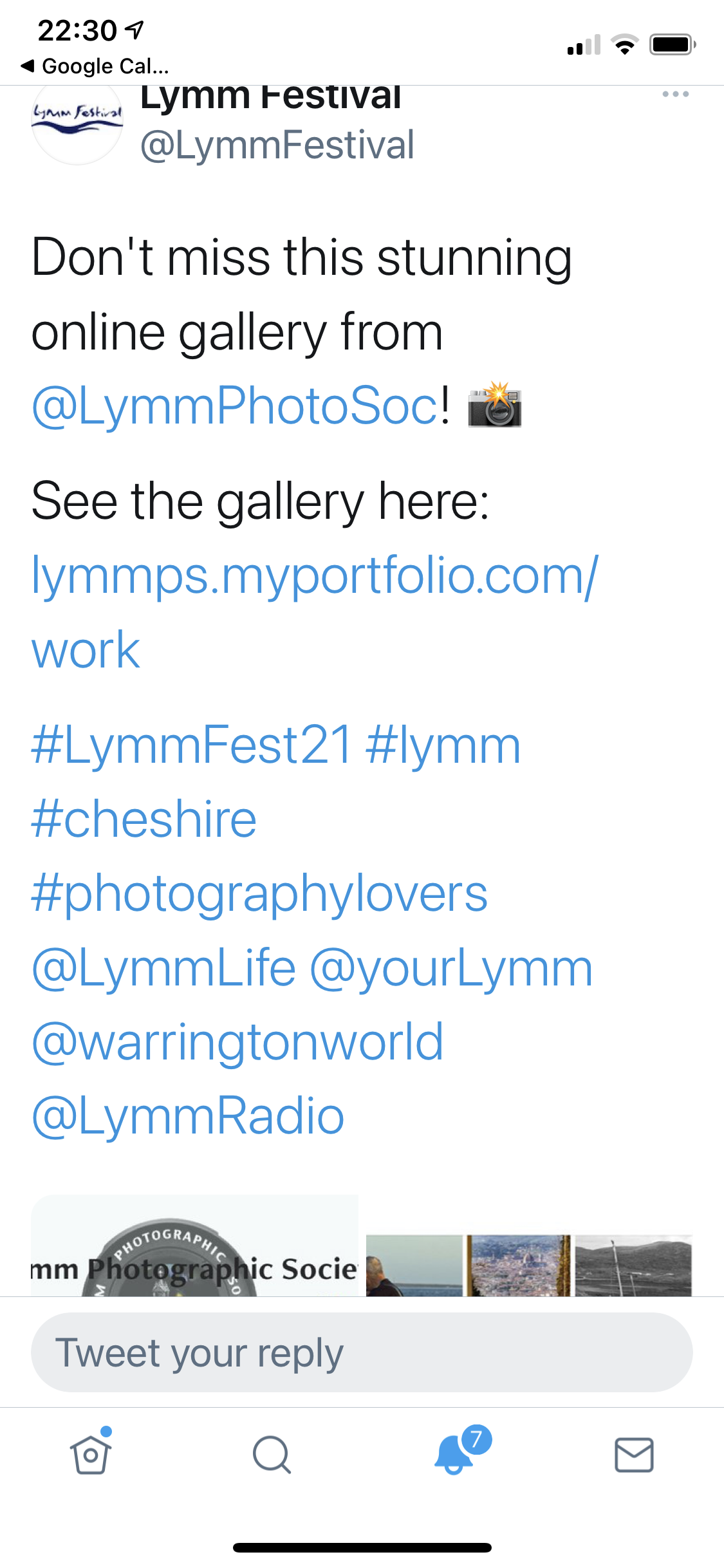Open the tweet's three-dot overflow menu

[675, 95]
